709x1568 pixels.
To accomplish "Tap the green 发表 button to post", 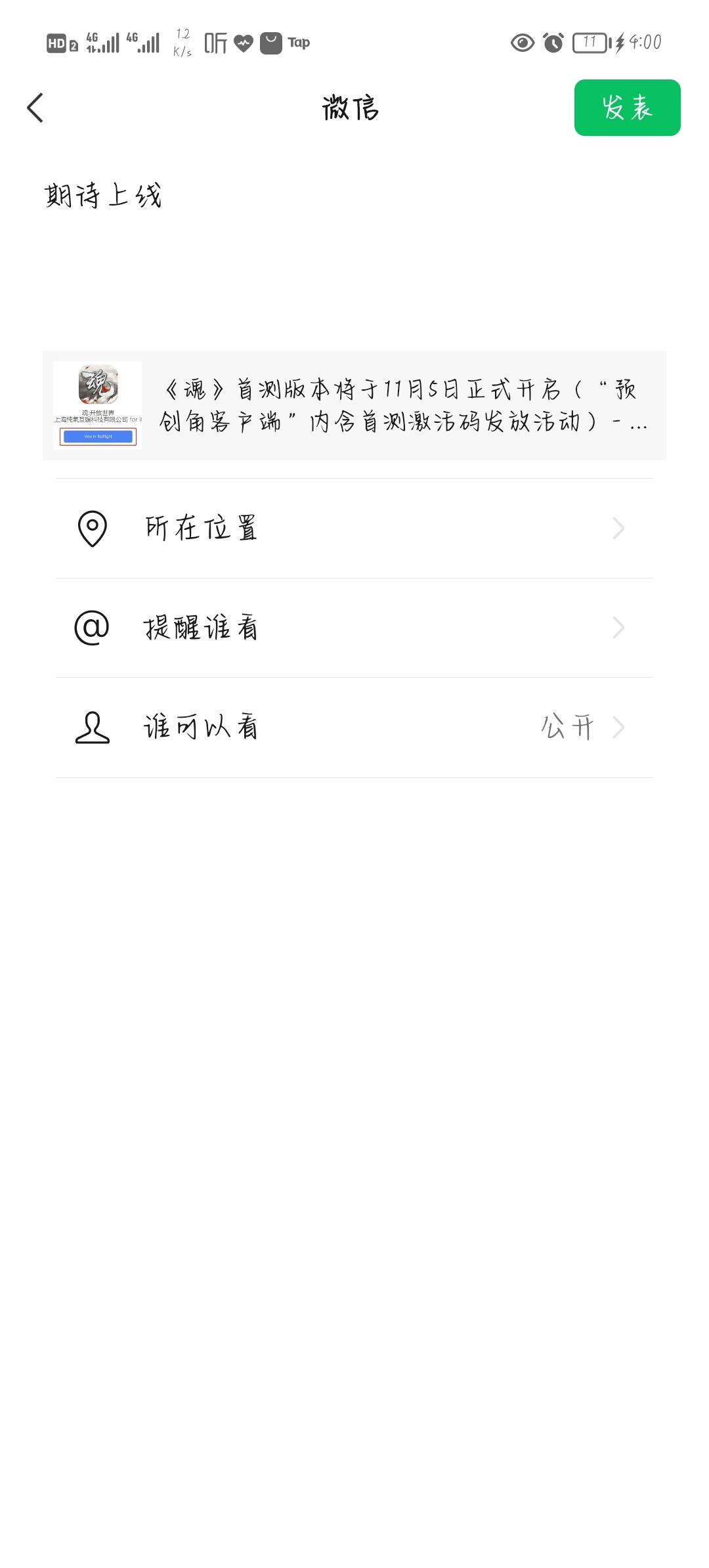I will click(627, 108).
